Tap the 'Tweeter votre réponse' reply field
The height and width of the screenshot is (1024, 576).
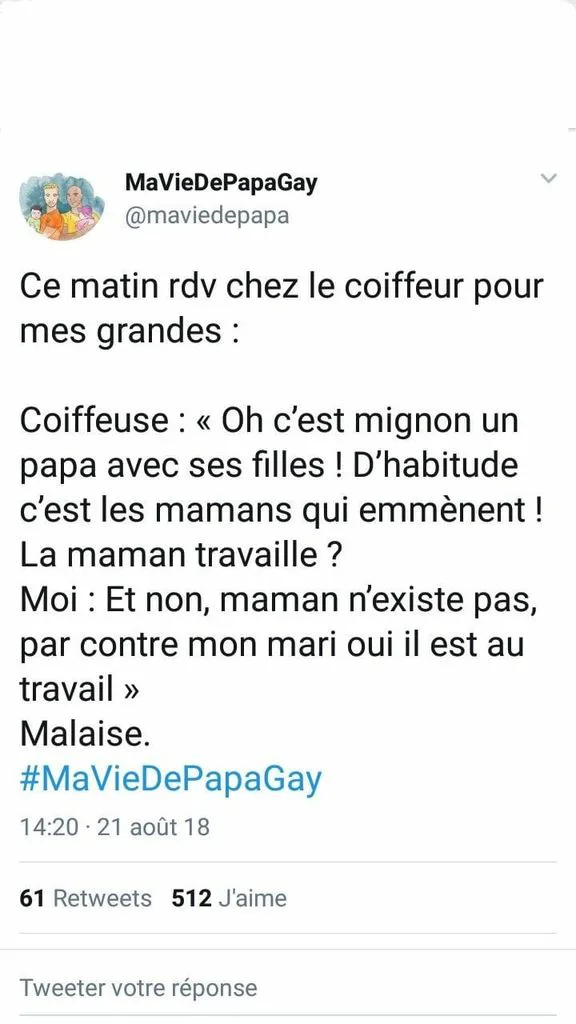[288, 987]
